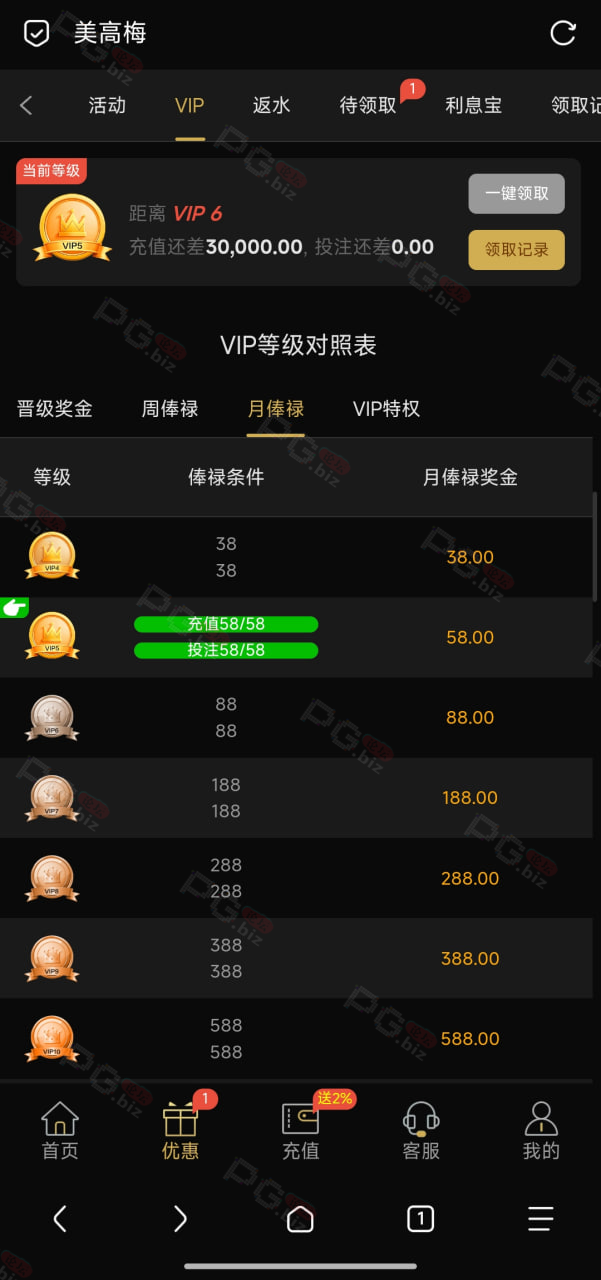This screenshot has height=1280, width=601.
Task: Switch to the 活动 tab
Action: point(107,105)
